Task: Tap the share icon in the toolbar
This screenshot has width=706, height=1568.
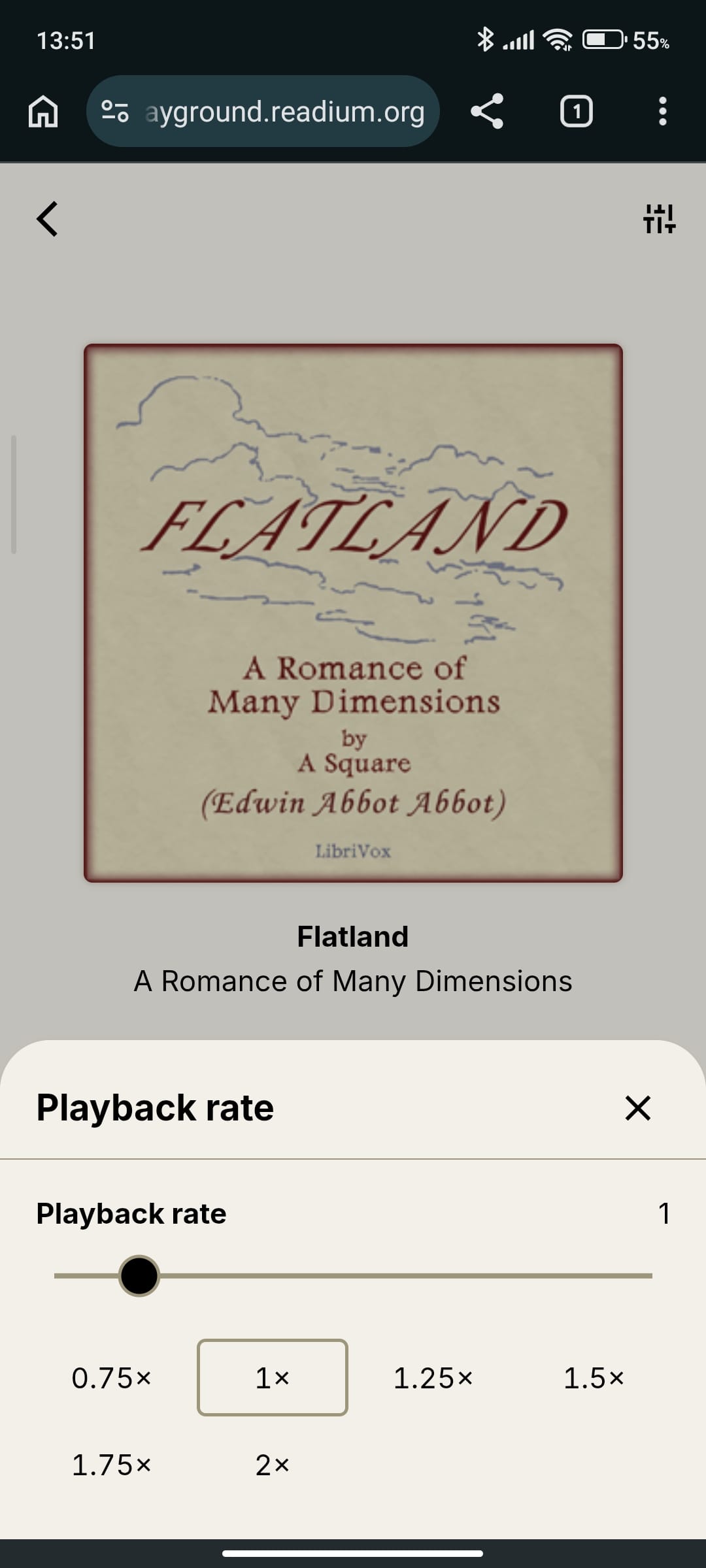Action: [x=489, y=111]
